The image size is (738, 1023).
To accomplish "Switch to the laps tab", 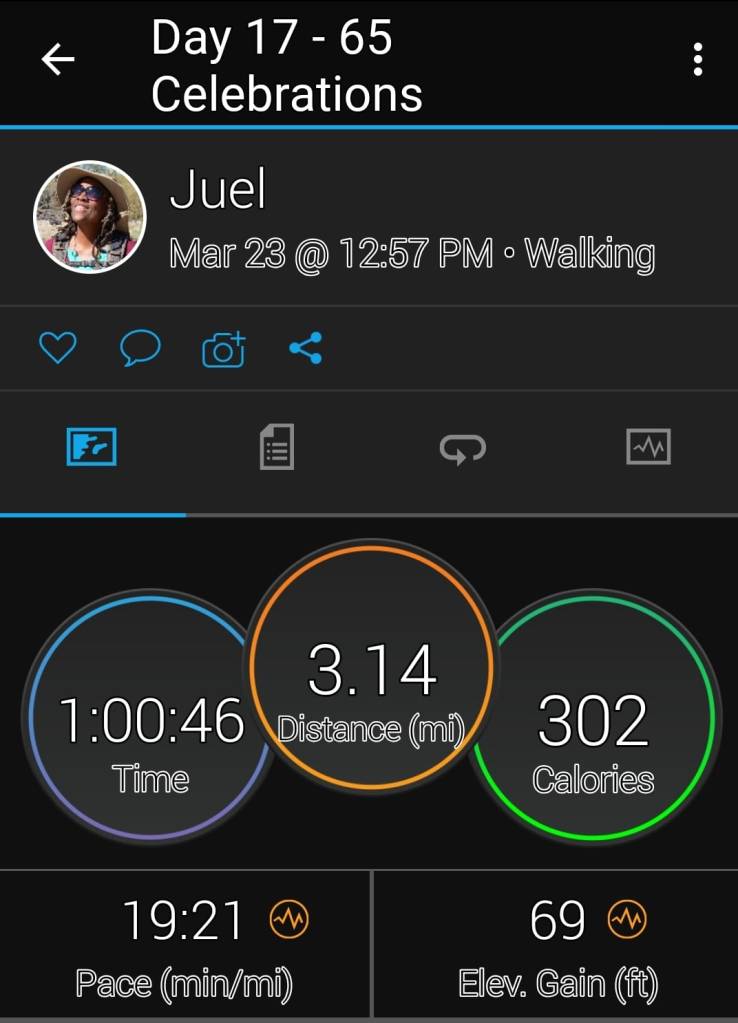I will [462, 447].
